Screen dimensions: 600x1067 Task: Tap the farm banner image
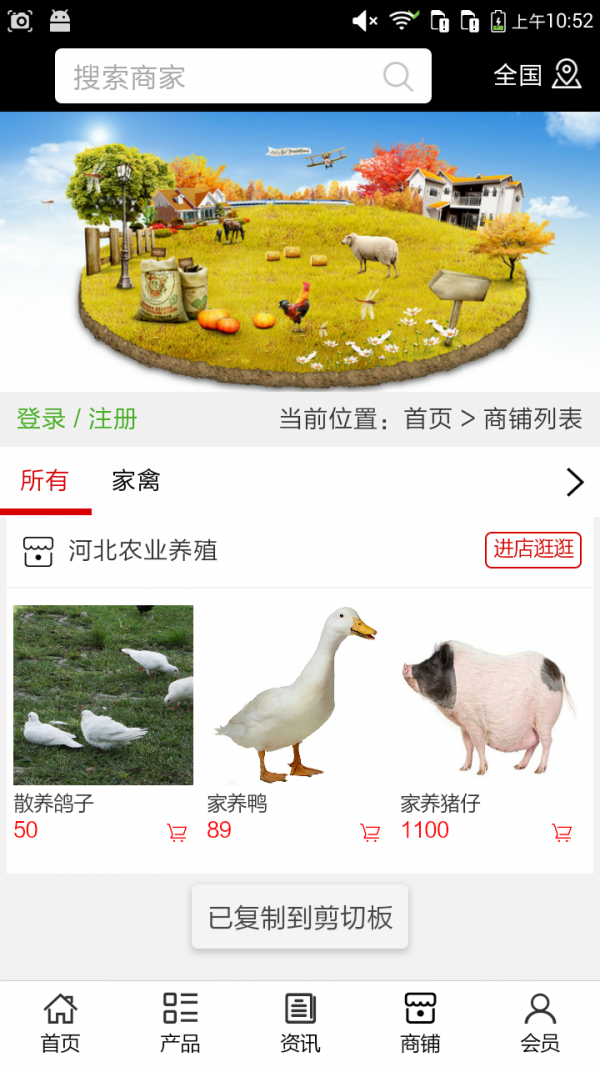[300, 250]
